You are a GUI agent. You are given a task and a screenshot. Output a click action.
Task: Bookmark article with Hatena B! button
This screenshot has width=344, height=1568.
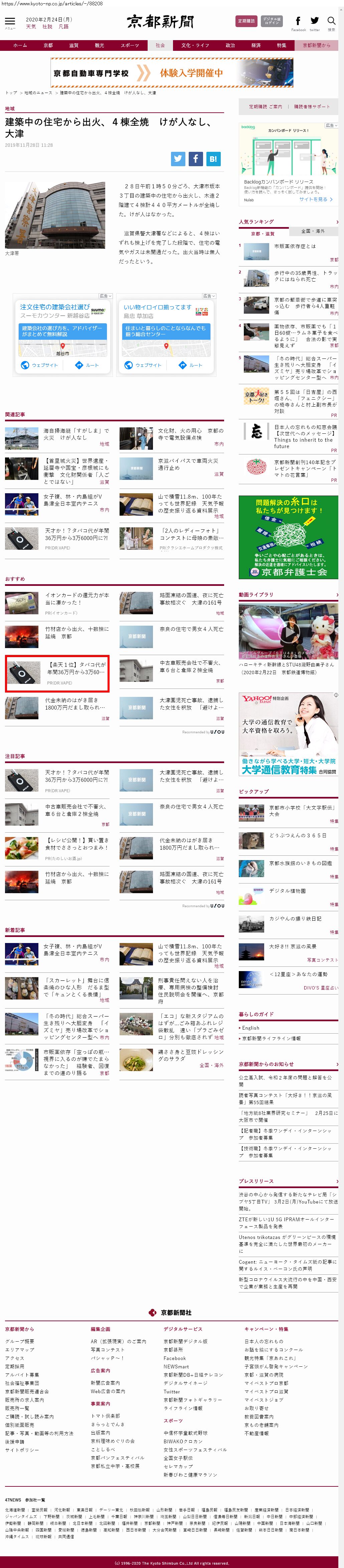pos(213,159)
